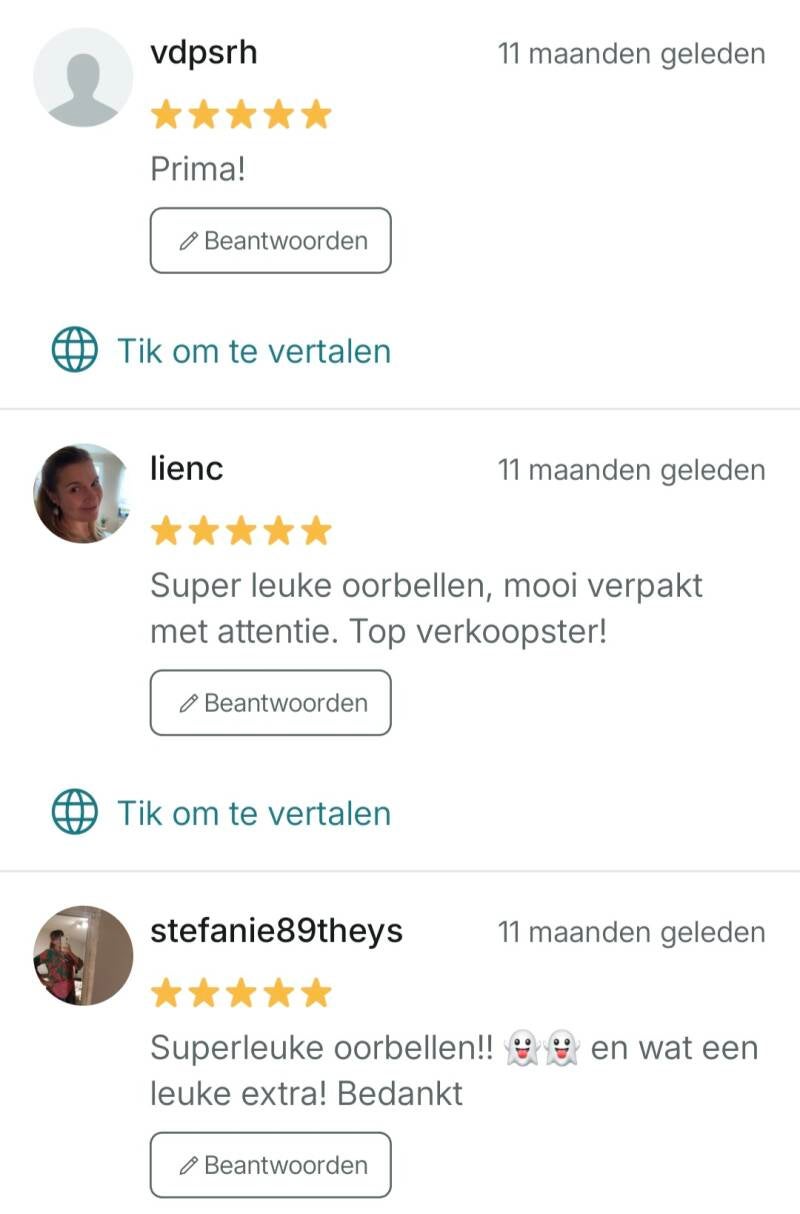The image size is (800, 1214).
Task: Translate lienc's review about oorbellen
Action: [x=222, y=813]
